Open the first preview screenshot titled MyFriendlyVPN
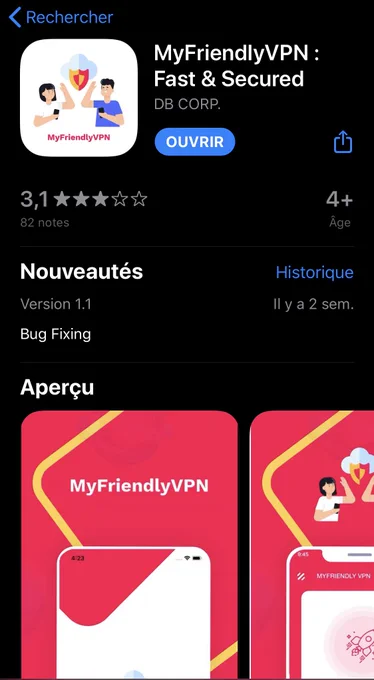This screenshot has width=374, height=680. click(x=129, y=545)
